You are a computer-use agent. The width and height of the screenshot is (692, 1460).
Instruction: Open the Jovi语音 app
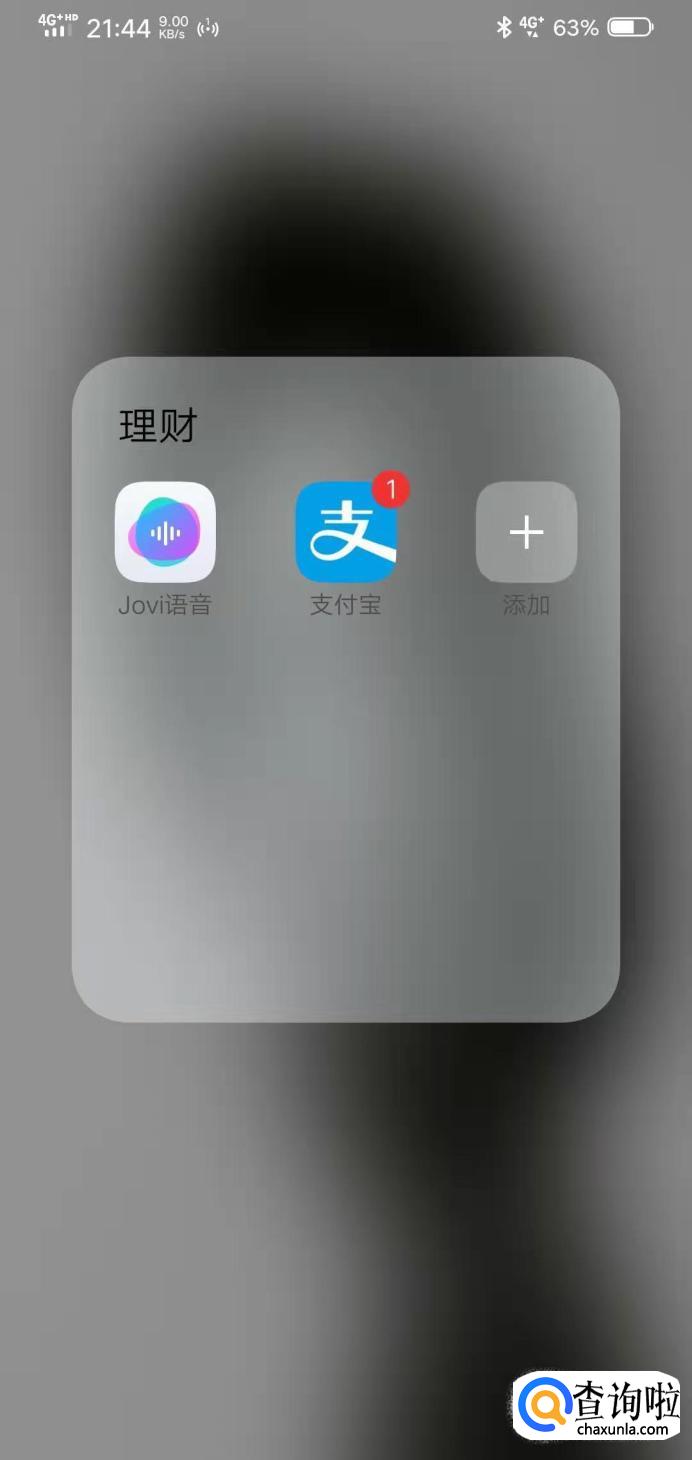[x=165, y=532]
